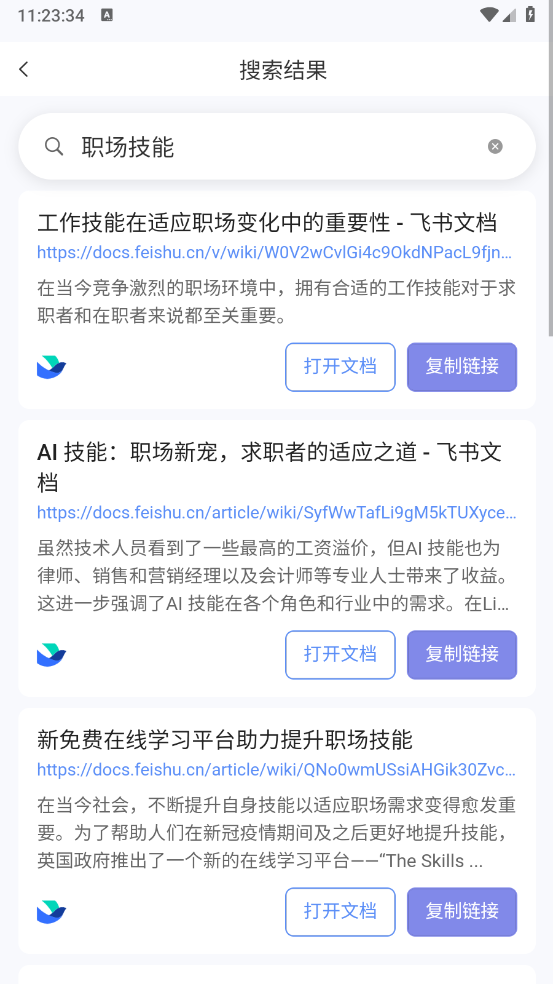Screen dimensions: 553x984
Task: Clear the search text with the X icon
Action: point(495,147)
